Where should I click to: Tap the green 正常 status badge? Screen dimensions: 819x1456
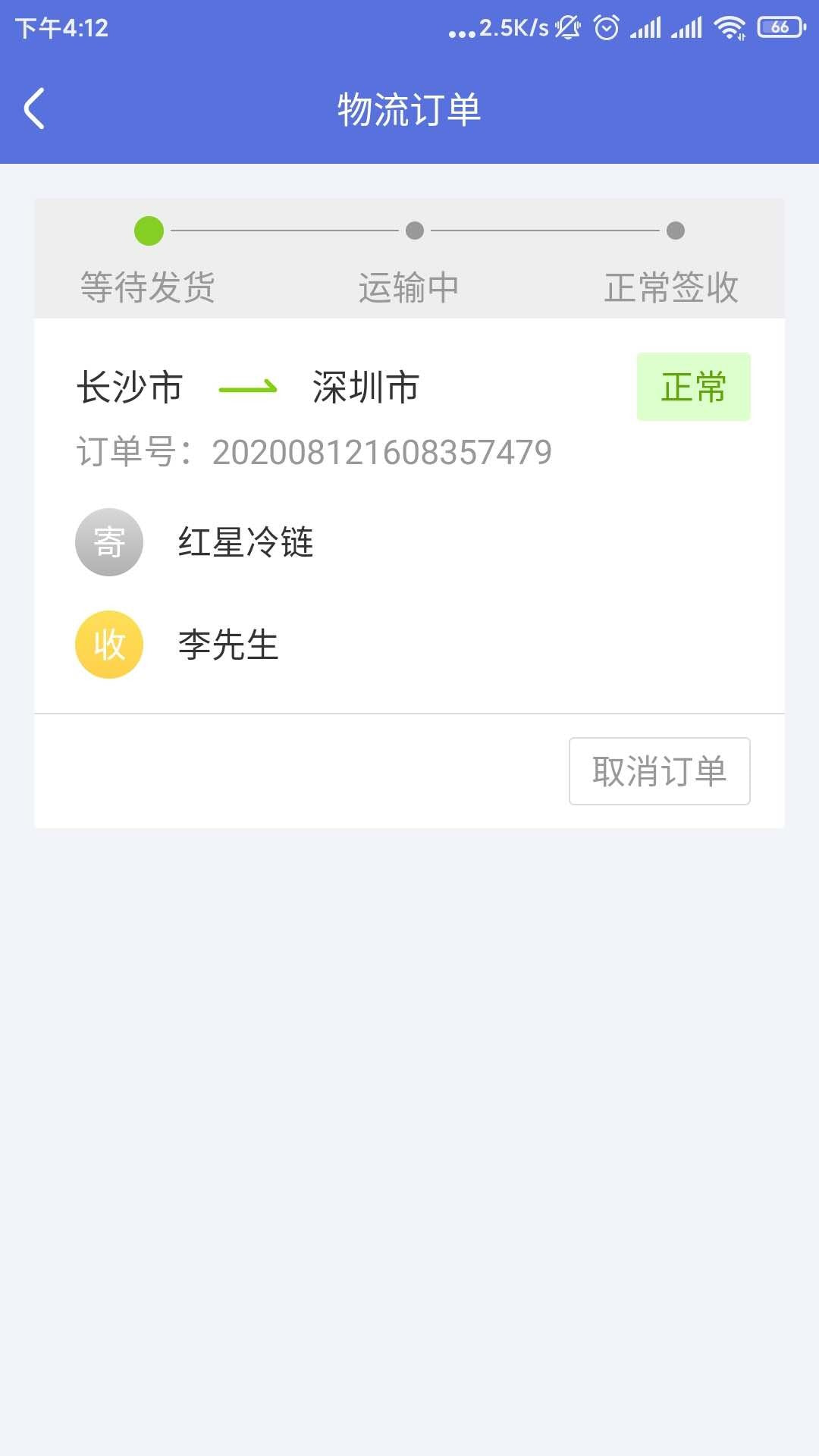coord(692,387)
